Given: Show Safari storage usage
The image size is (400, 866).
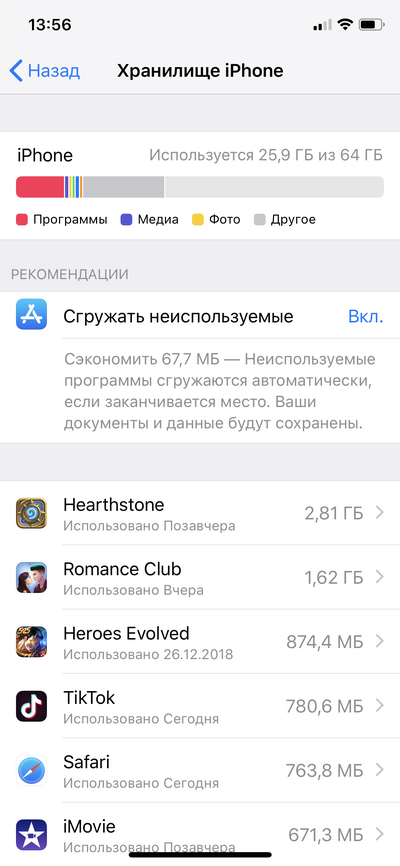Looking at the screenshot, I should (x=200, y=769).
